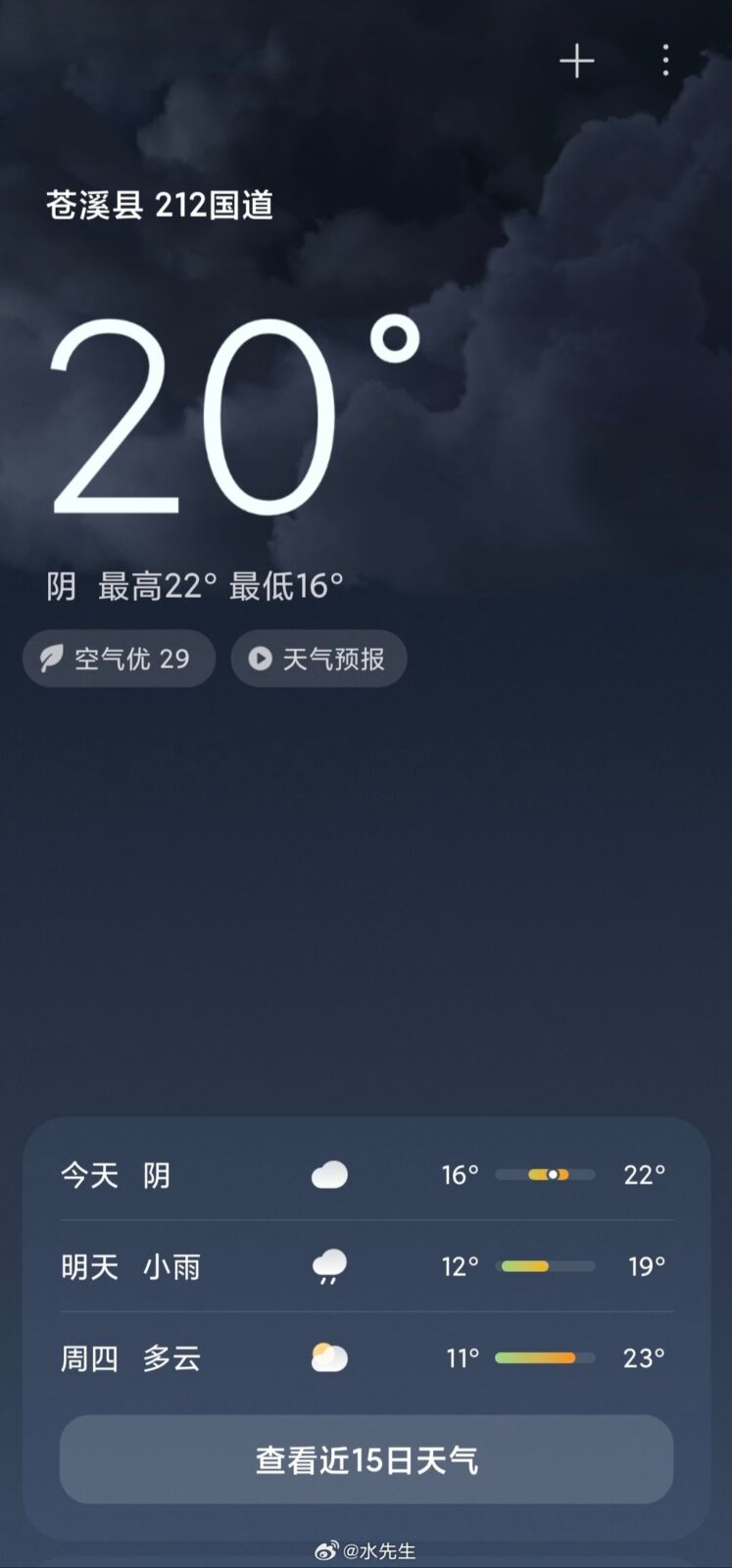View the 15-day forecast with 查看近15日天气
Image resolution: width=732 pixels, height=1568 pixels.
[x=366, y=1460]
